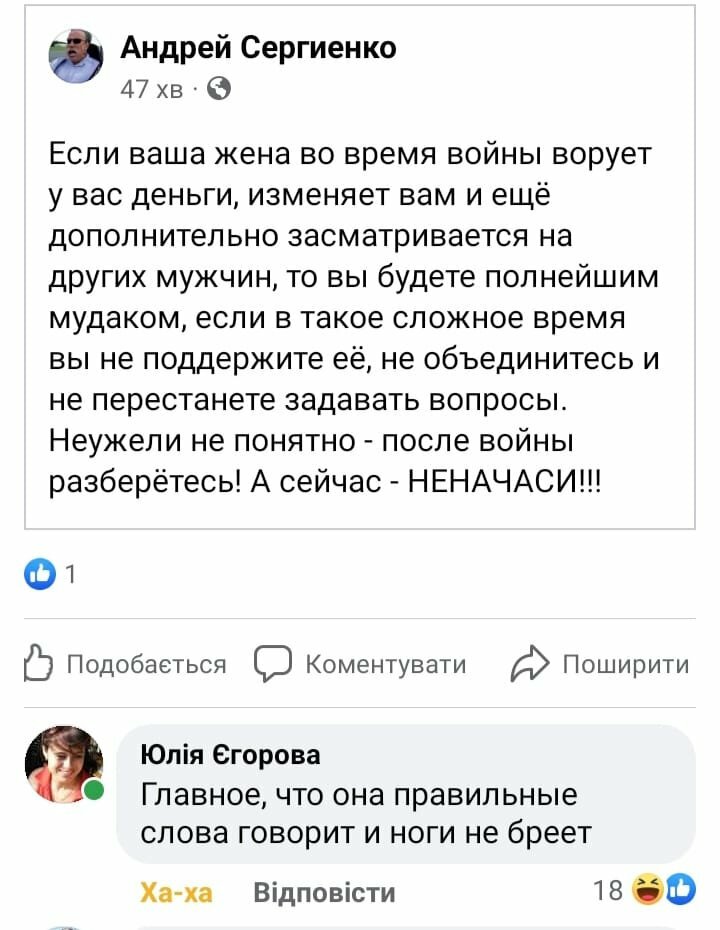Change the Ха-ха reaction on Юлія's comment
Image resolution: width=720 pixels, height=930 pixels.
[x=177, y=892]
